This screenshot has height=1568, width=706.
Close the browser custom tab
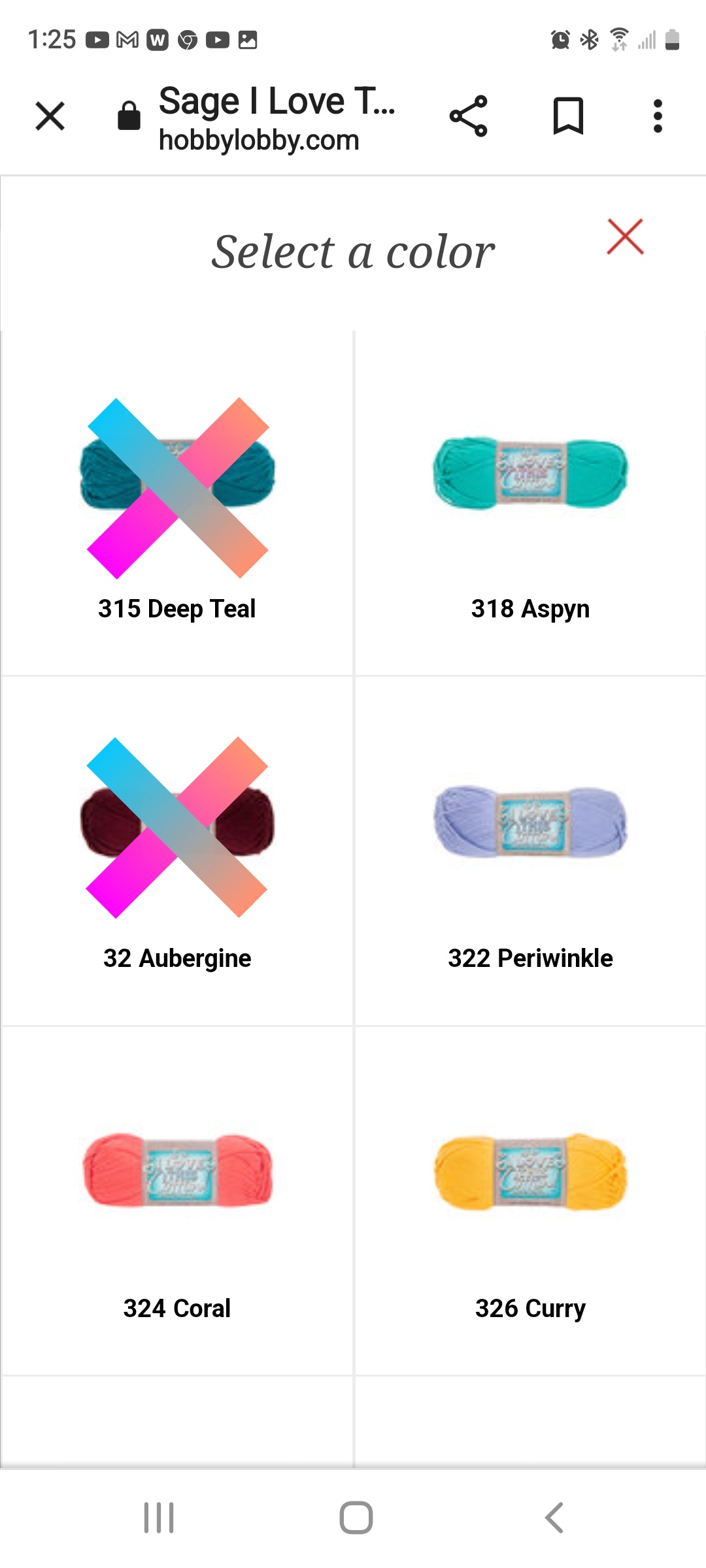click(50, 116)
